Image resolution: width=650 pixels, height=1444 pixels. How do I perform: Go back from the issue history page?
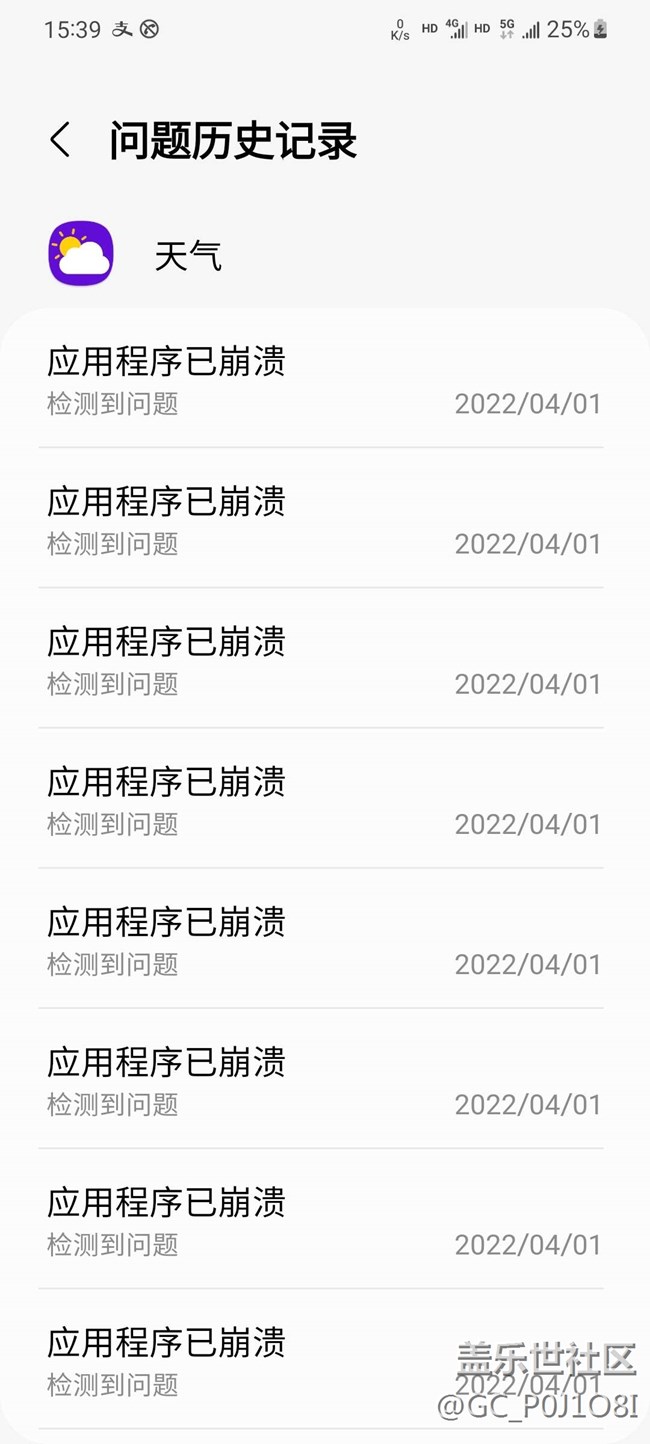(x=60, y=140)
